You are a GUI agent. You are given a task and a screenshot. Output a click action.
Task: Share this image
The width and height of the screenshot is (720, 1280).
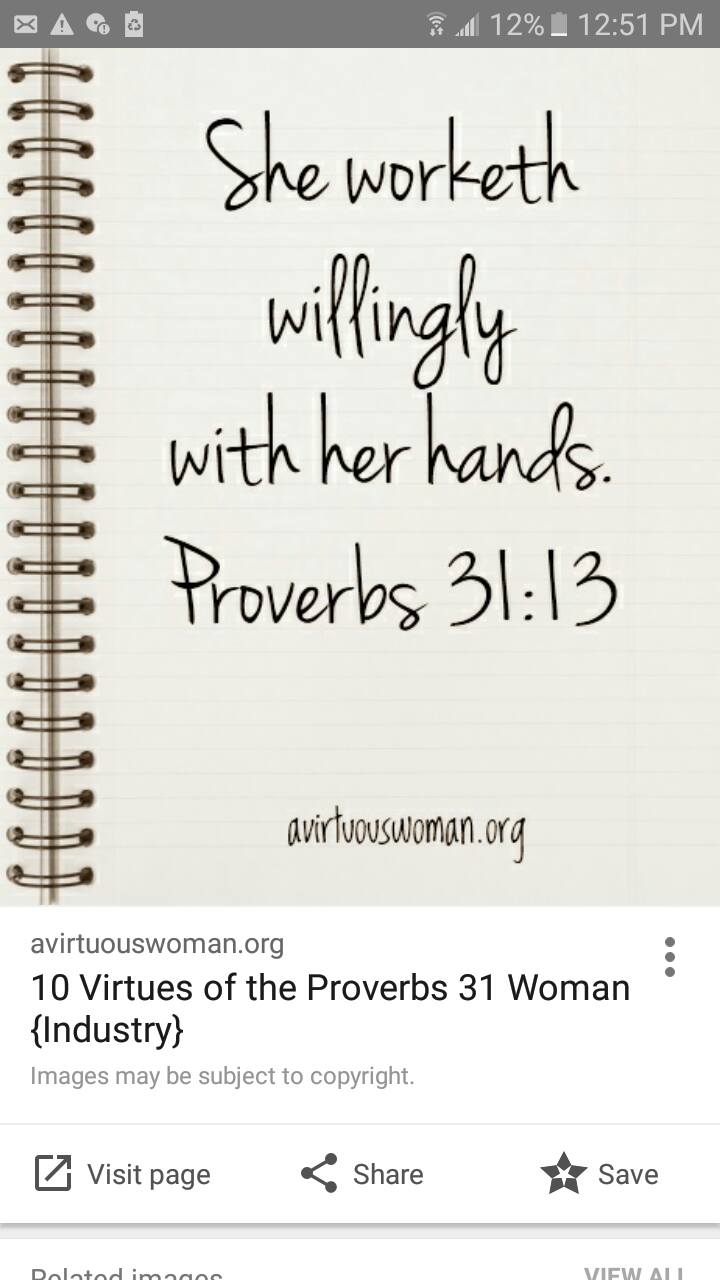[x=362, y=1174]
